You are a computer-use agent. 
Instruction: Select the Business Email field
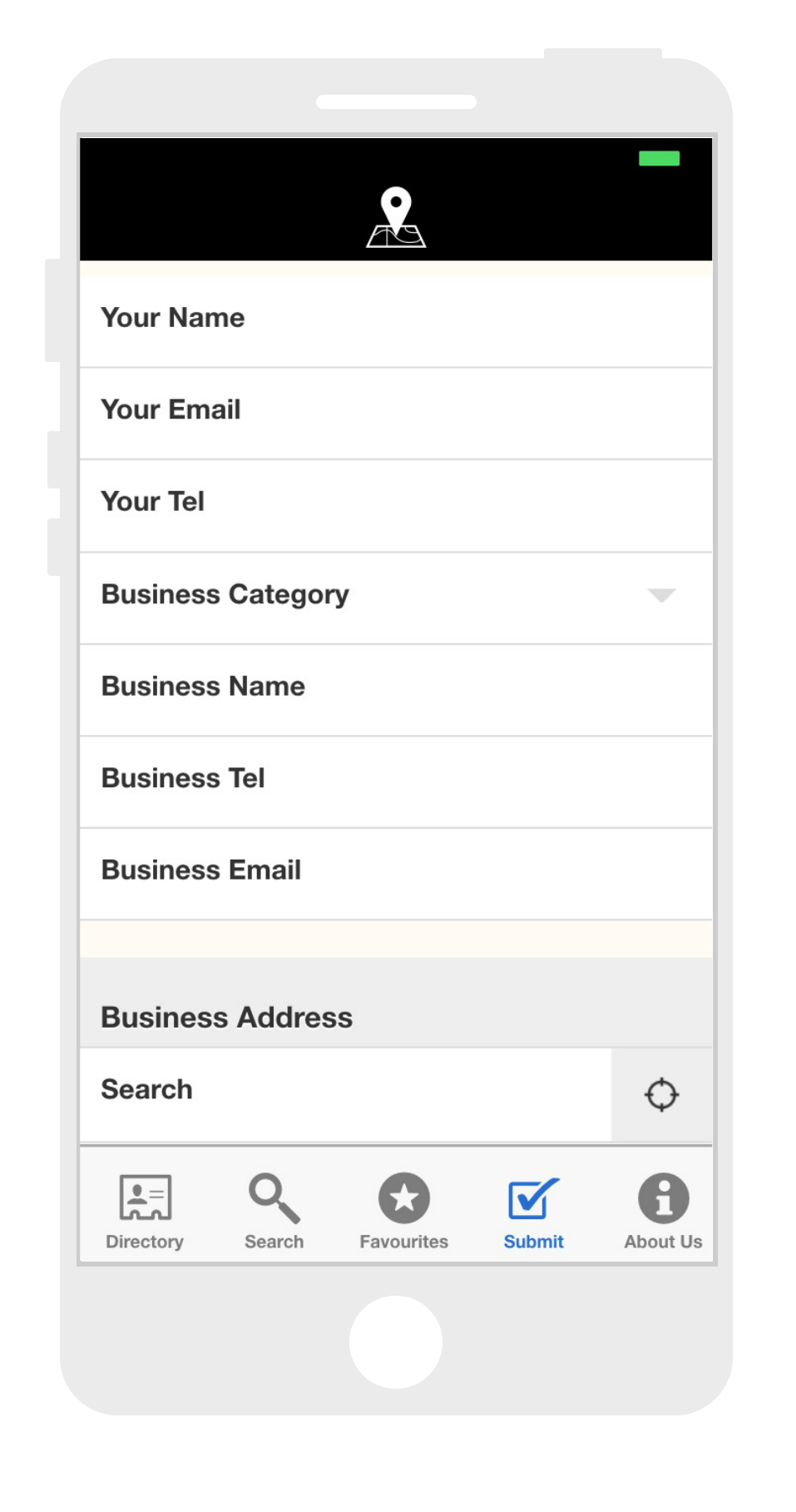[x=396, y=871]
